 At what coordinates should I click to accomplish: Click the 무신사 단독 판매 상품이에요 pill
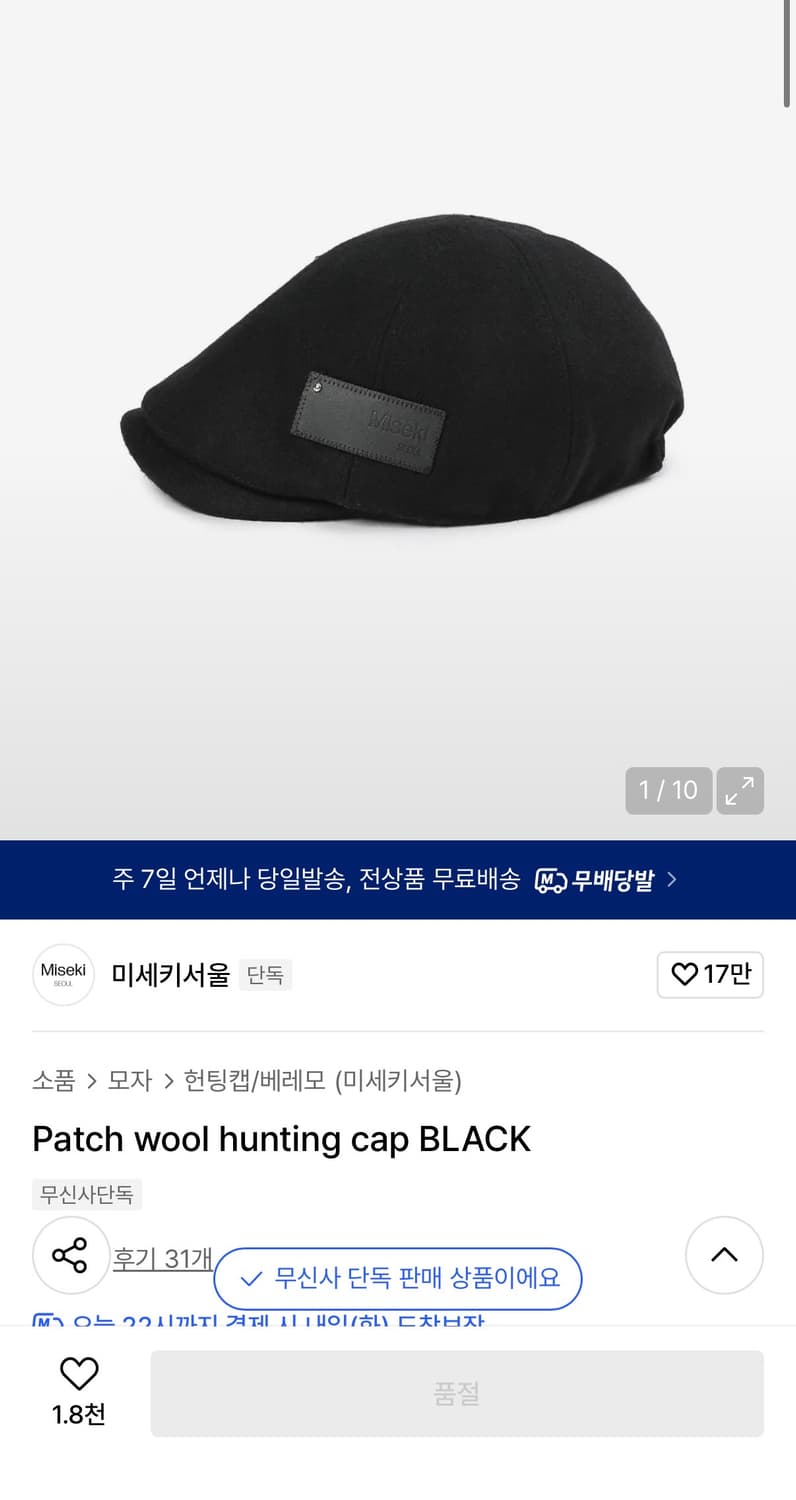tap(397, 1279)
